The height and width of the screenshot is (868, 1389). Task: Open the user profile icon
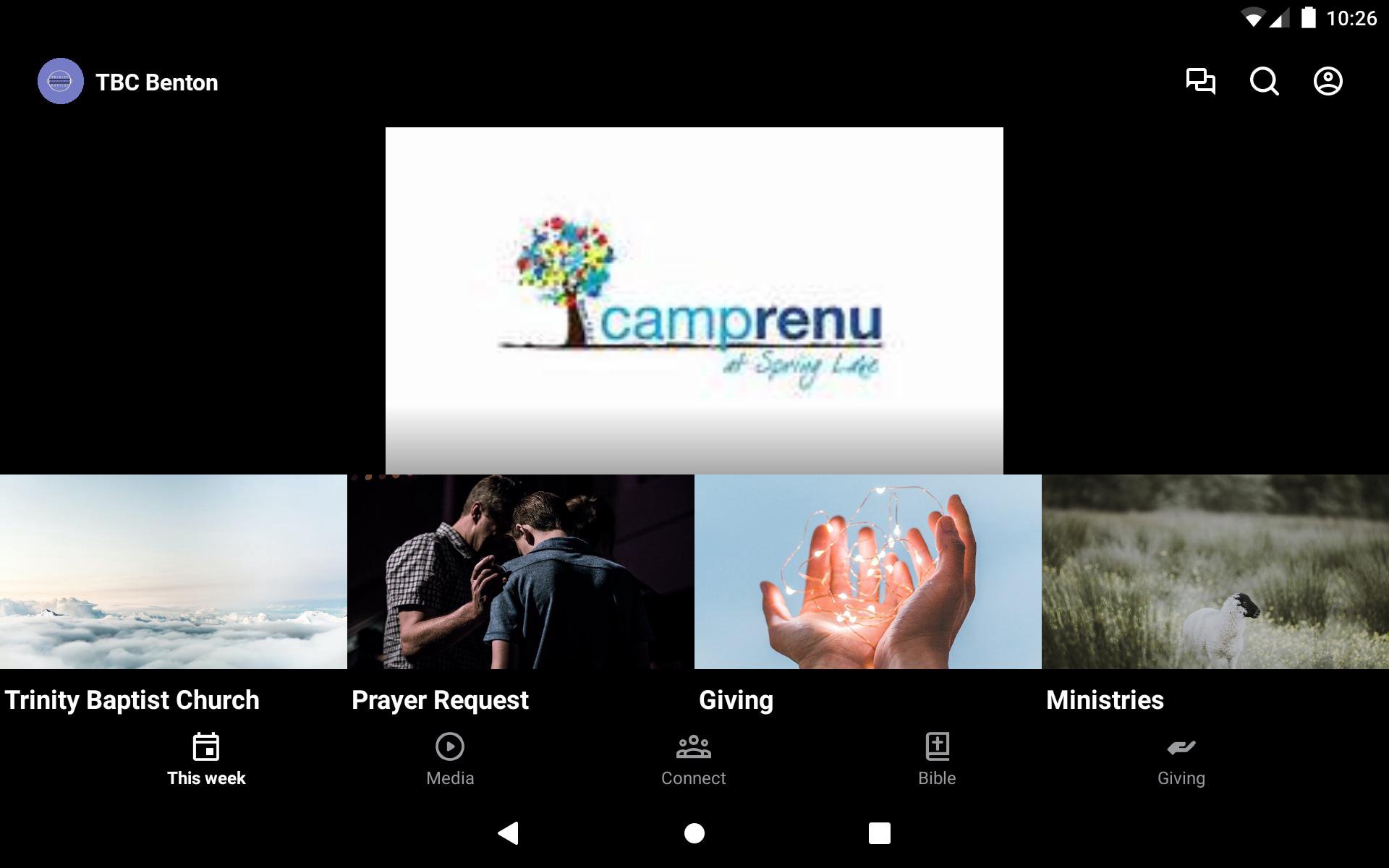[x=1328, y=81]
